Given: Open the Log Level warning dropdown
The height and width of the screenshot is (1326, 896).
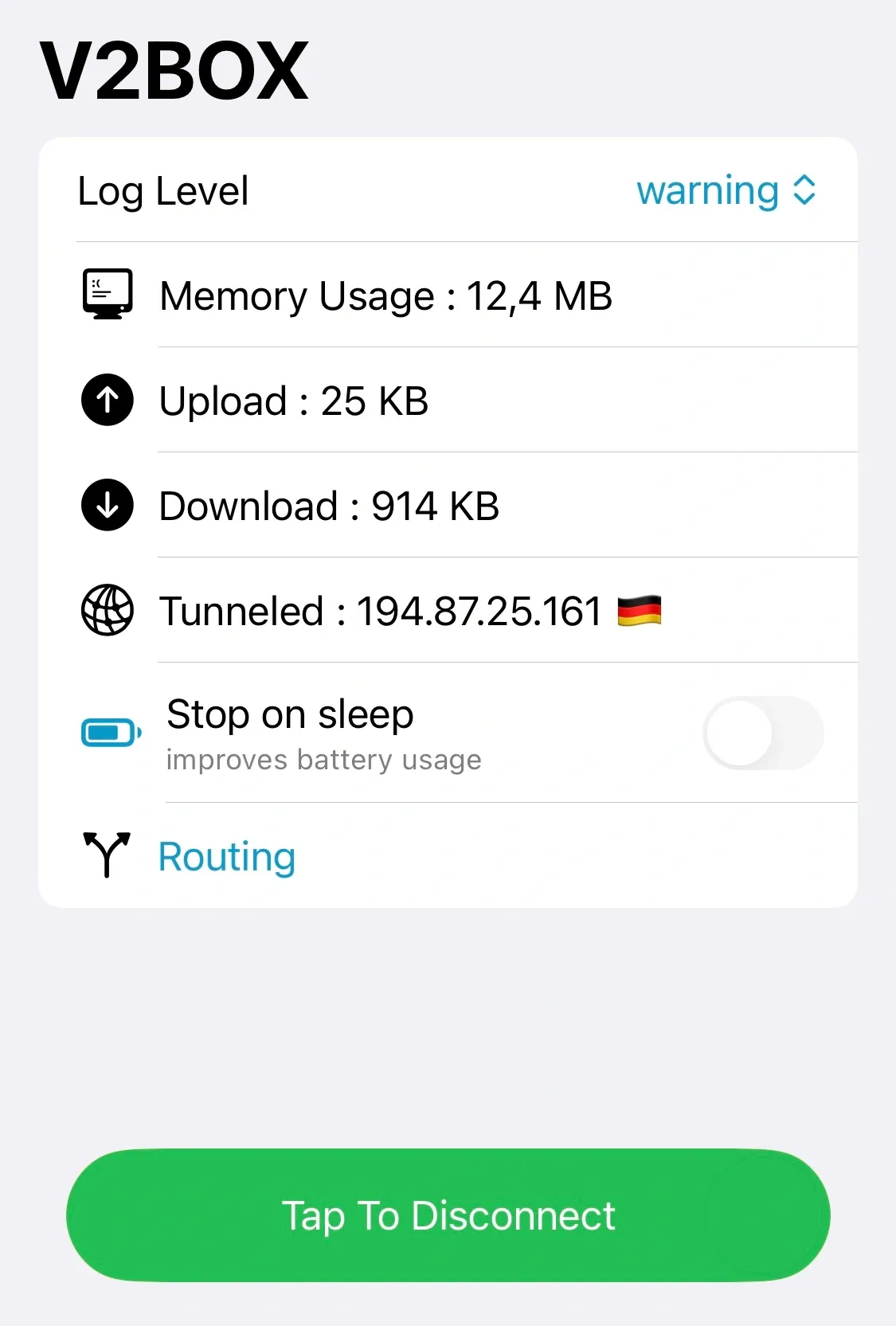Looking at the screenshot, I should pyautogui.click(x=725, y=191).
